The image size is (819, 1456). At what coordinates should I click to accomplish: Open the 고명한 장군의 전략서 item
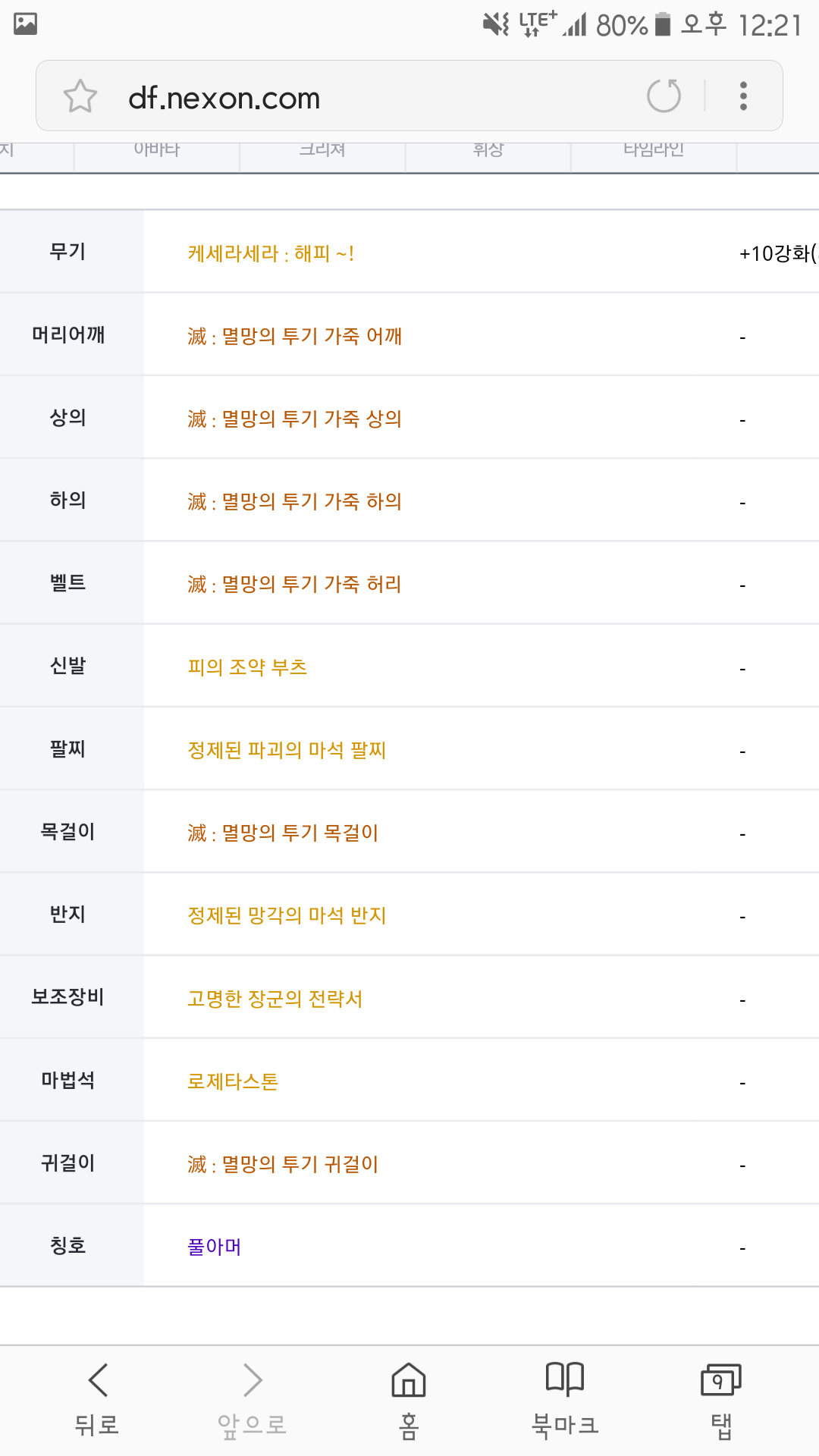[275, 999]
